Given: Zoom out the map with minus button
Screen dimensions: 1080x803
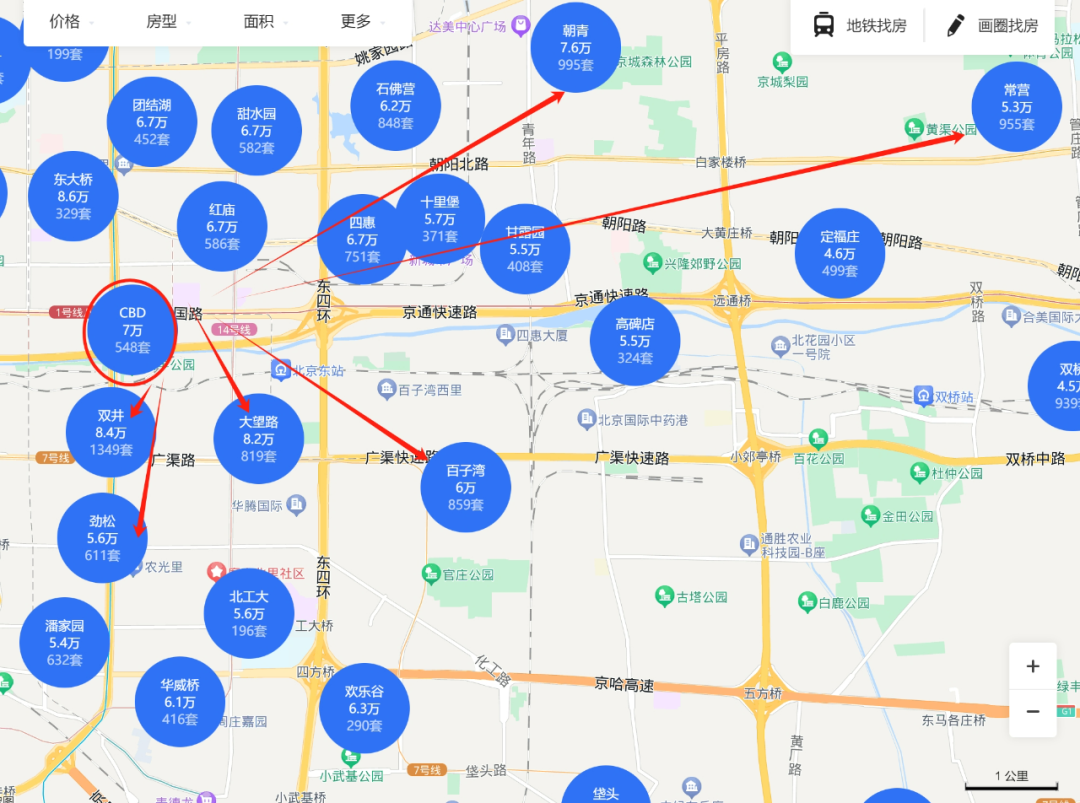Looking at the screenshot, I should (x=1033, y=712).
